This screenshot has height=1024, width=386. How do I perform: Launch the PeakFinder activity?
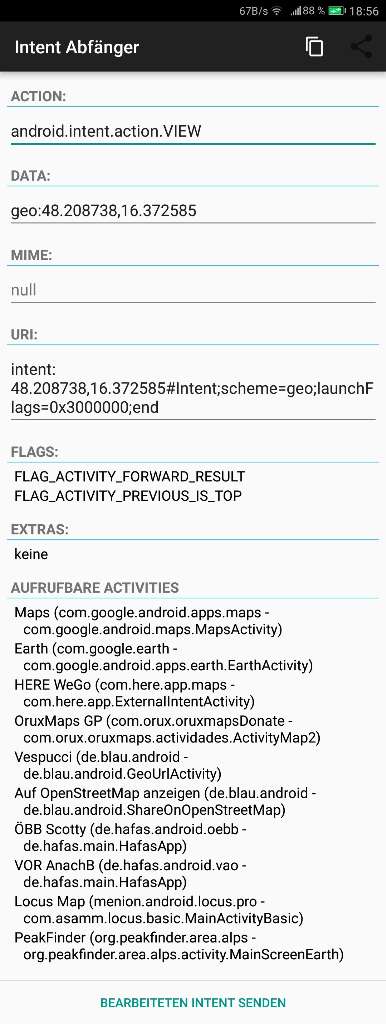coord(179,946)
